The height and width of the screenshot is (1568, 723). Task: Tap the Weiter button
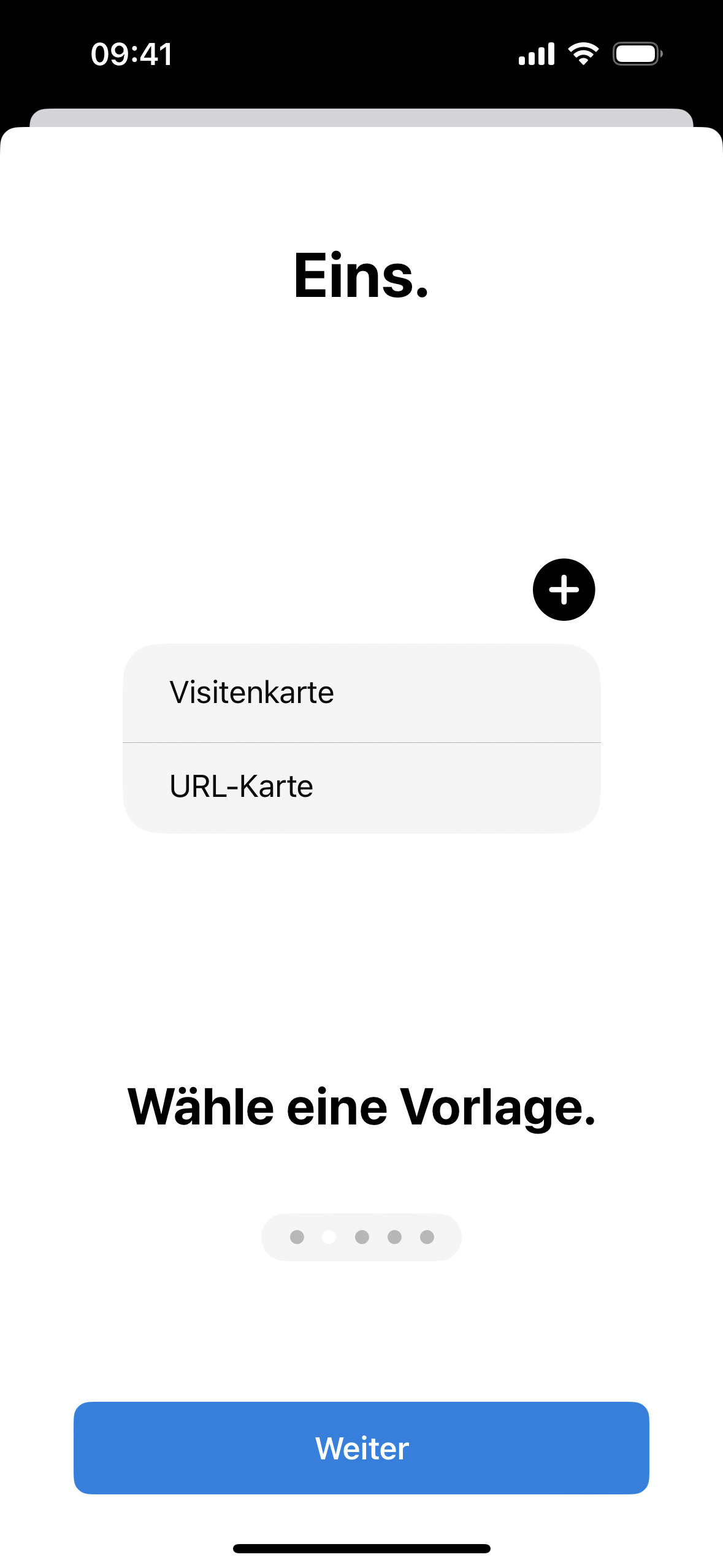[361, 1448]
